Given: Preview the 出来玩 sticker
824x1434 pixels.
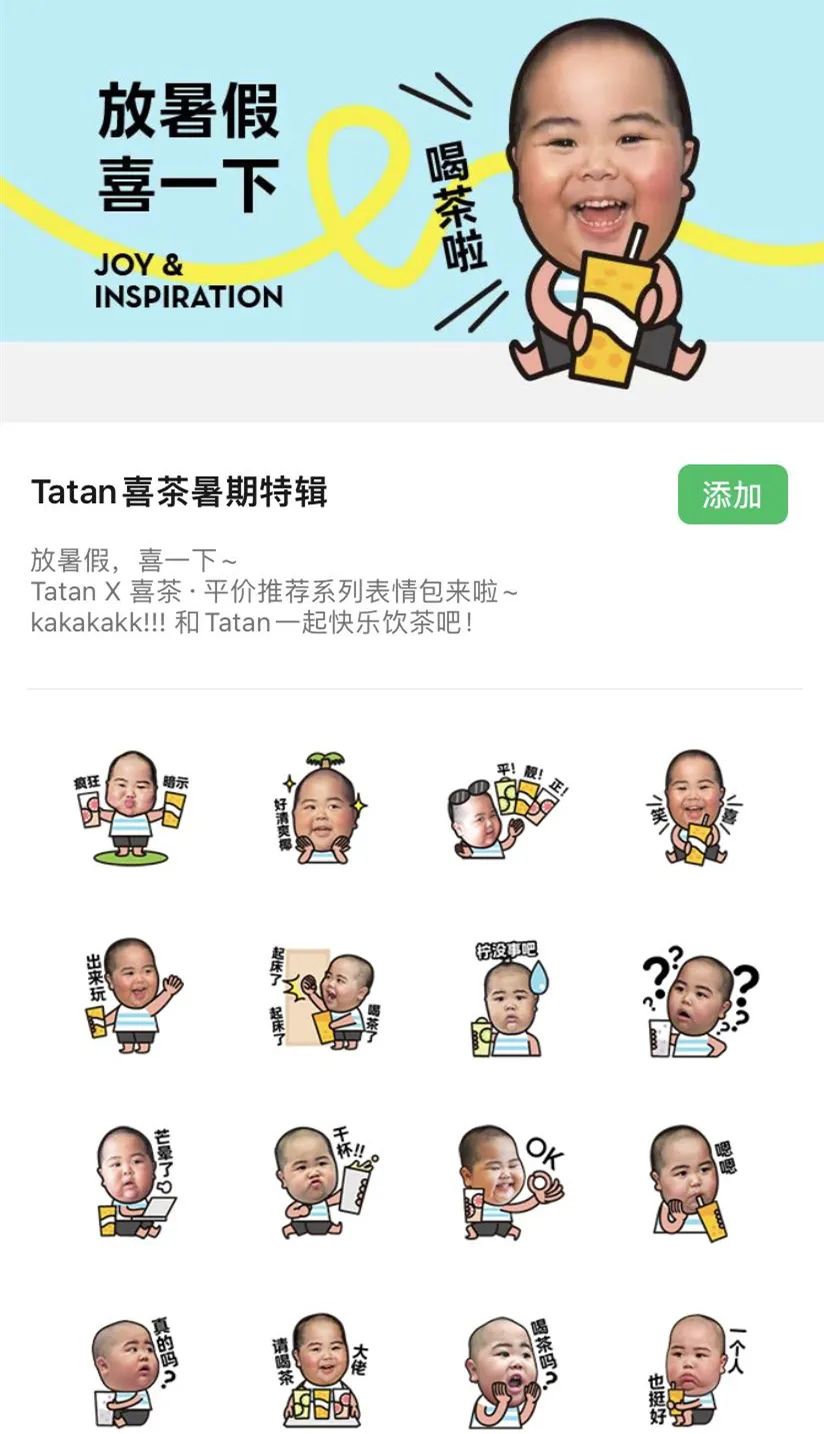Looking at the screenshot, I should (131, 995).
